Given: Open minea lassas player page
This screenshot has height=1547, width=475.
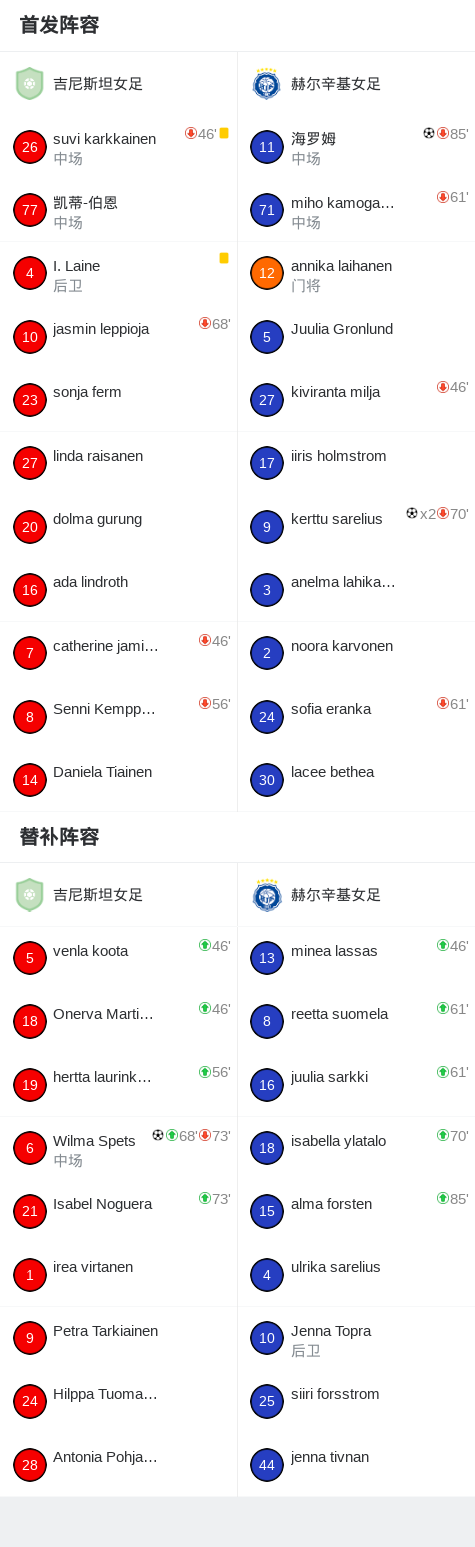Looking at the screenshot, I should (356, 958).
